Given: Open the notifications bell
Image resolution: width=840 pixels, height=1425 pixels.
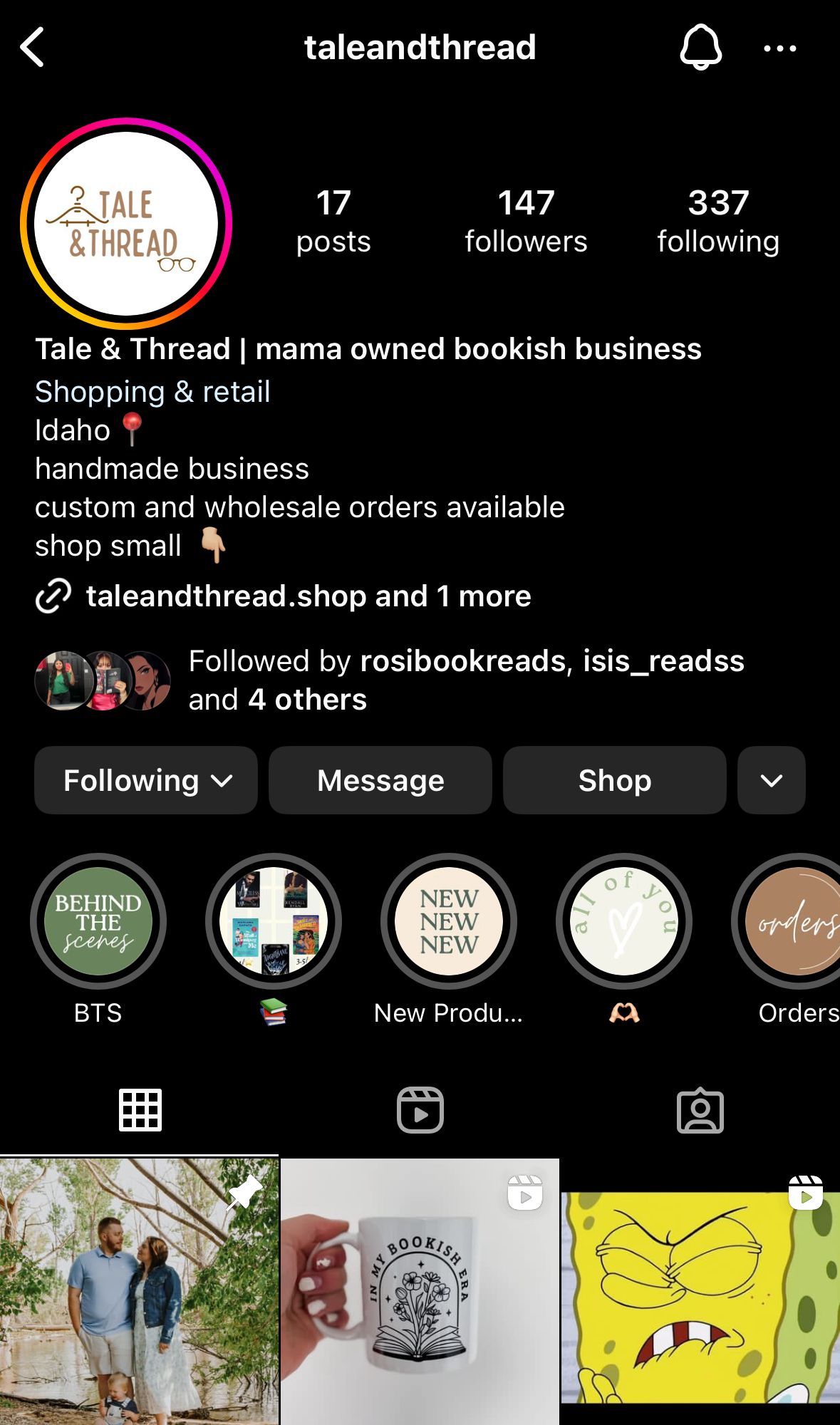Looking at the screenshot, I should click(x=700, y=48).
